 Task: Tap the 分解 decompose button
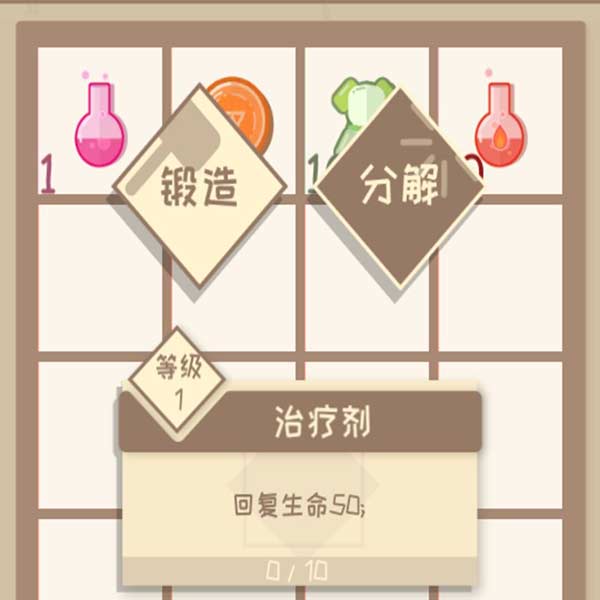pyautogui.click(x=398, y=186)
